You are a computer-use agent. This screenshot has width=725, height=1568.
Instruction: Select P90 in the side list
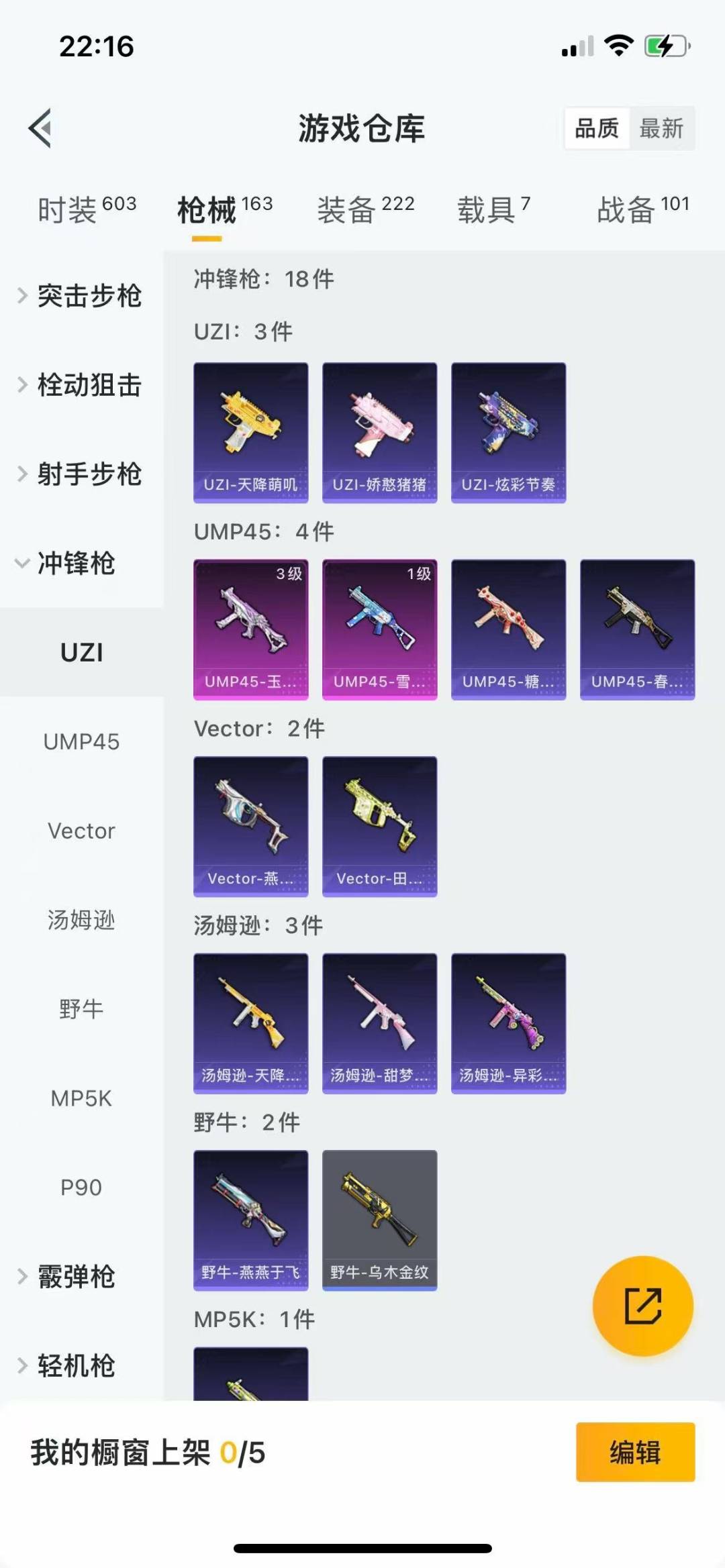coord(81,1187)
